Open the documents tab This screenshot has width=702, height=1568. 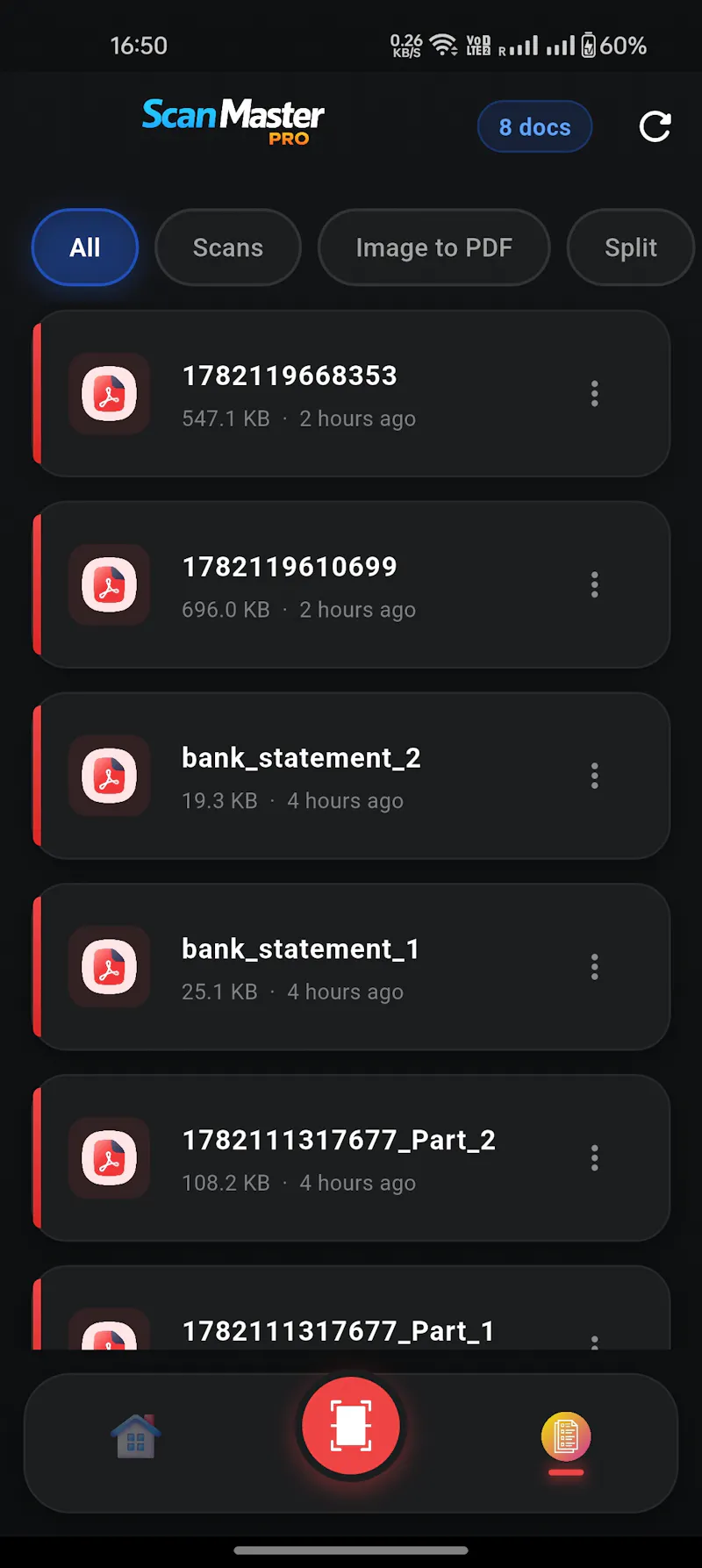(x=566, y=1437)
